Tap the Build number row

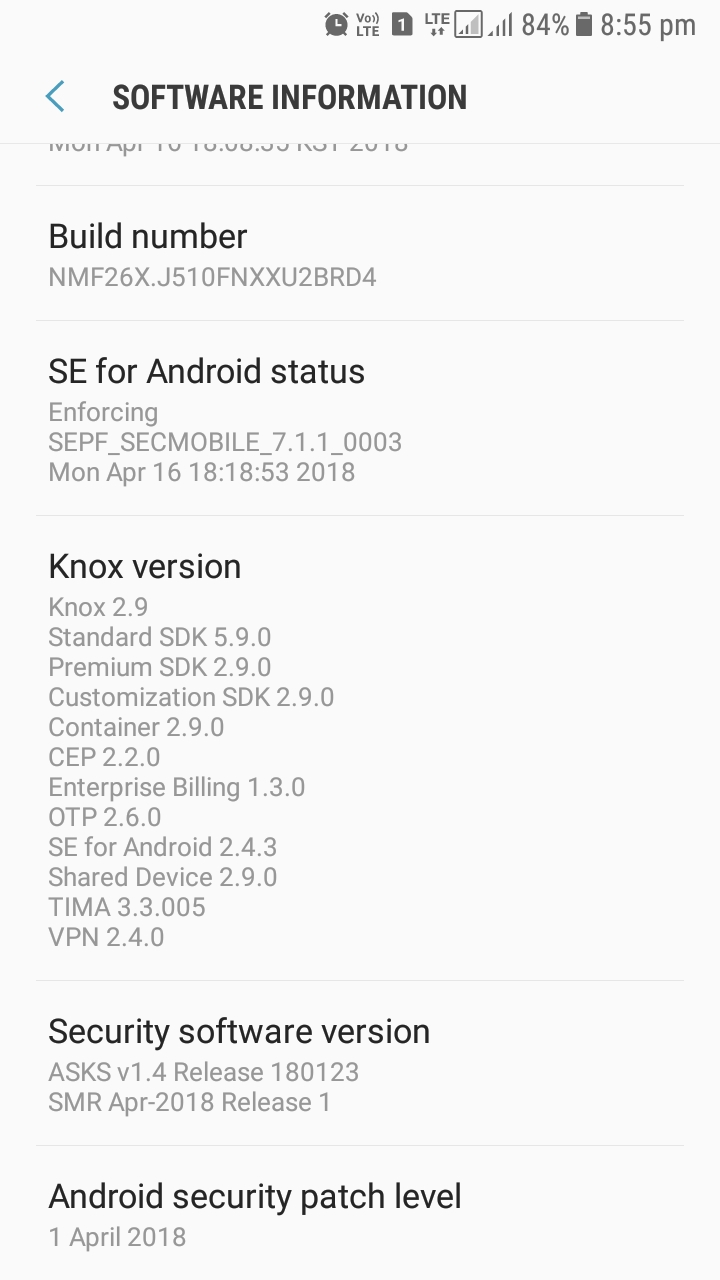360,253
